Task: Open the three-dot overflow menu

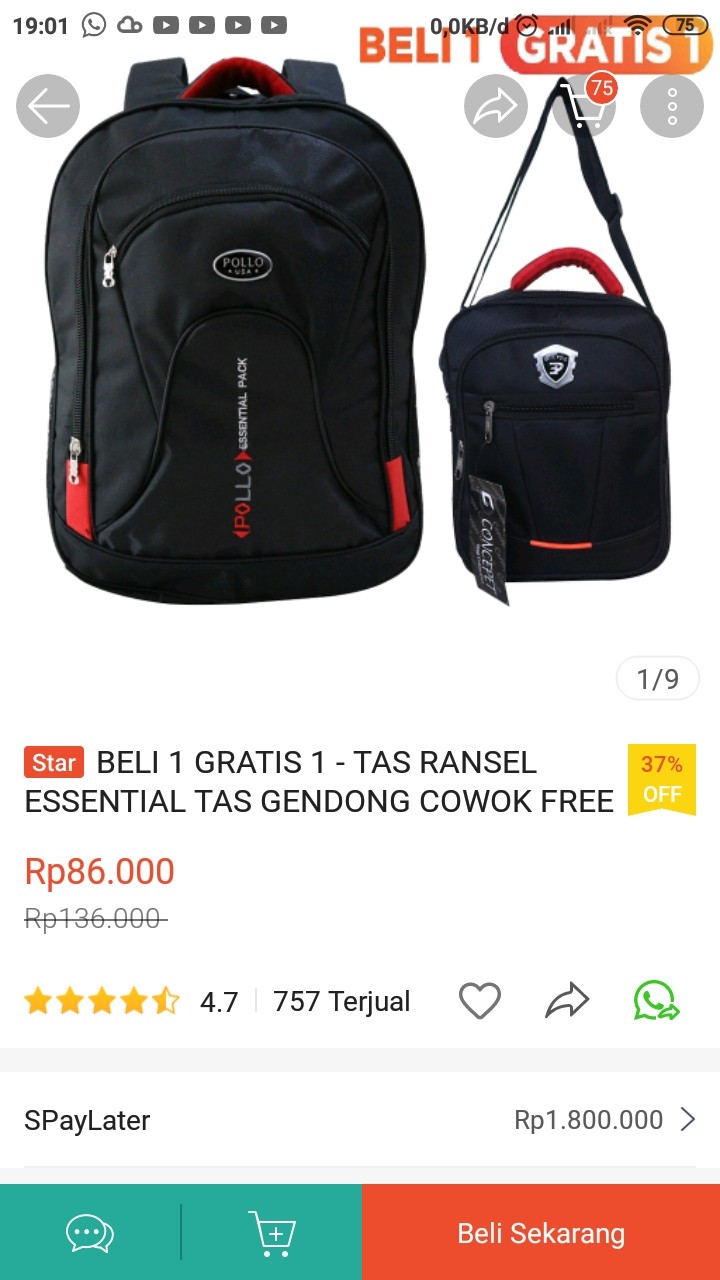Action: coord(671,105)
